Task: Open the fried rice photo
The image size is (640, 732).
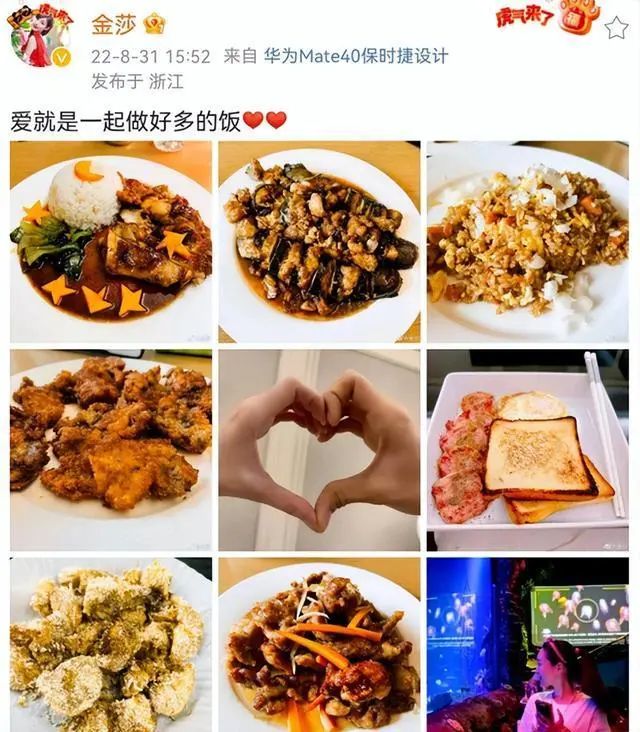Action: pyautogui.click(x=527, y=241)
